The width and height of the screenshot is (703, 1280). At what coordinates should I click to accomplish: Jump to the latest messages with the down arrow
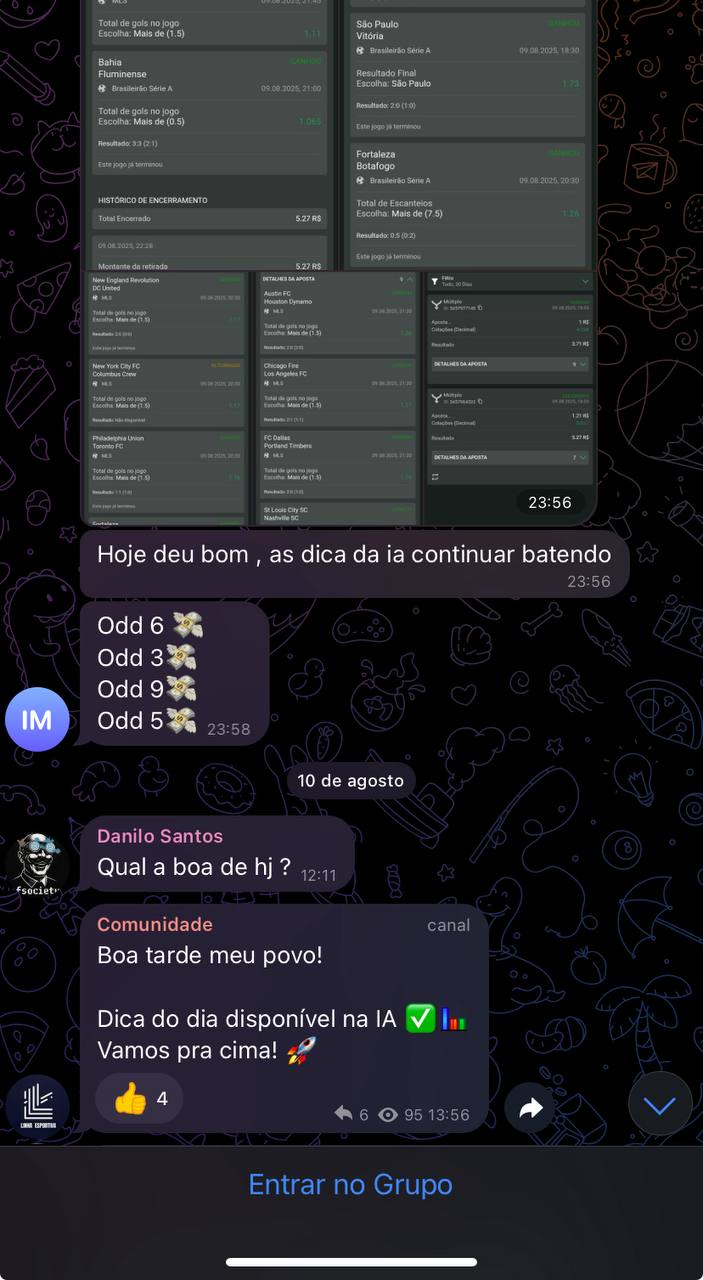660,1104
